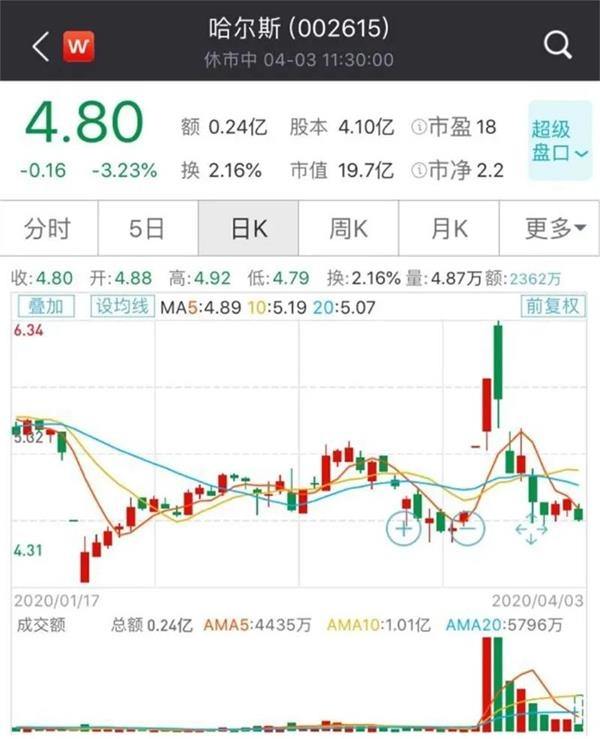Go back using the top-left arrow
Screen dimensions: 600x739
pyautogui.click(x=40, y=46)
